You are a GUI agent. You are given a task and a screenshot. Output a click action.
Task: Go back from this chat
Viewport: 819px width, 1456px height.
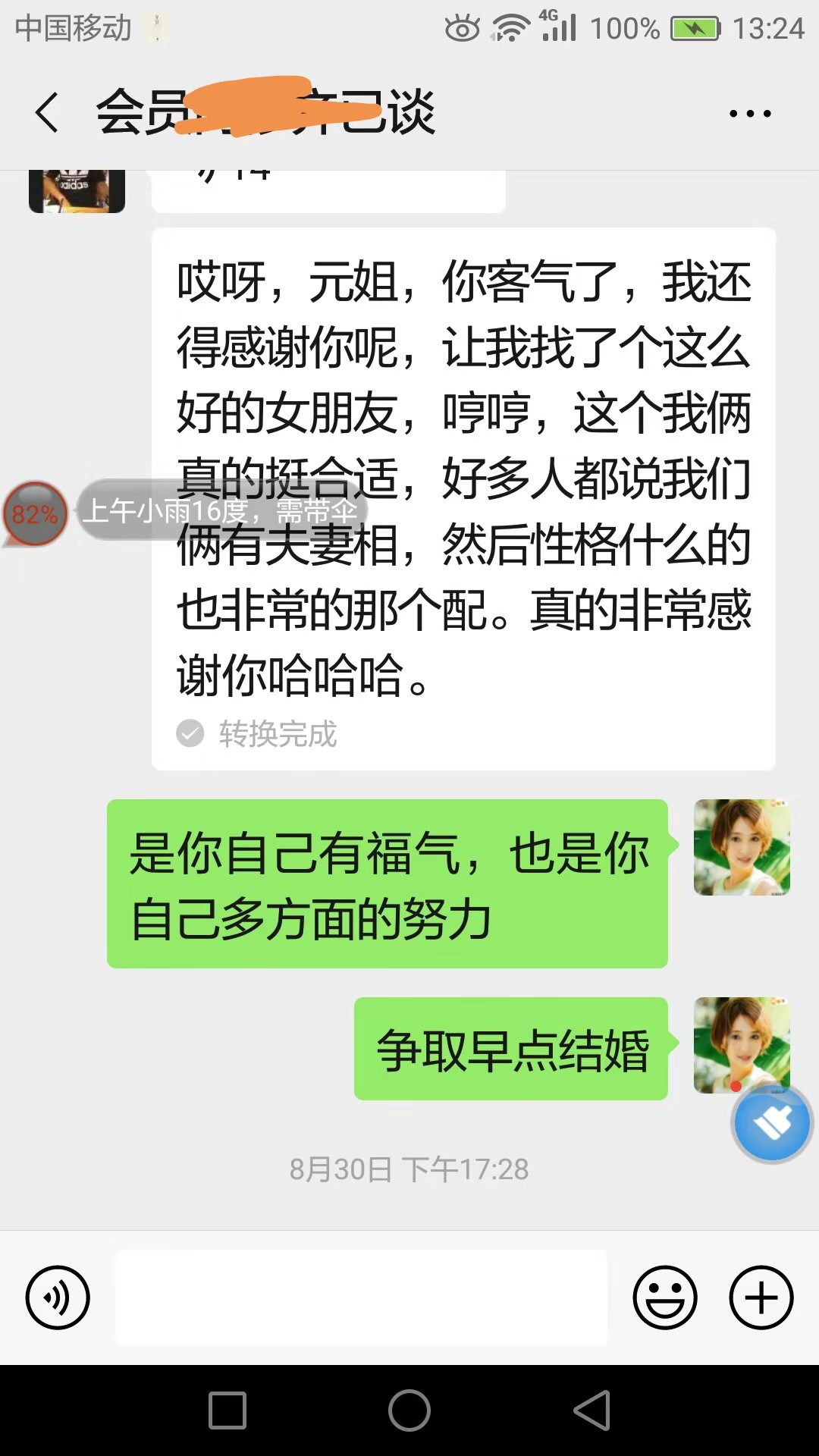point(47,113)
